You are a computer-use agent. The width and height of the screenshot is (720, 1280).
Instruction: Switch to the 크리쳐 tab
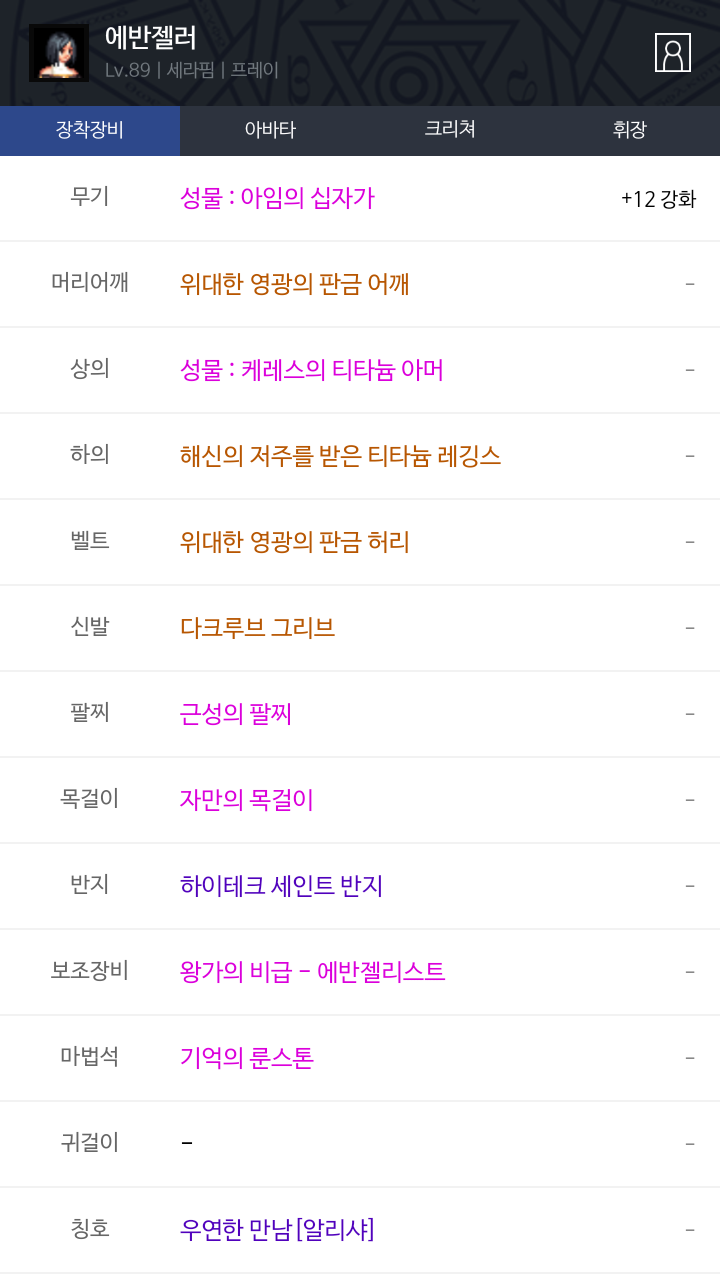(x=450, y=130)
